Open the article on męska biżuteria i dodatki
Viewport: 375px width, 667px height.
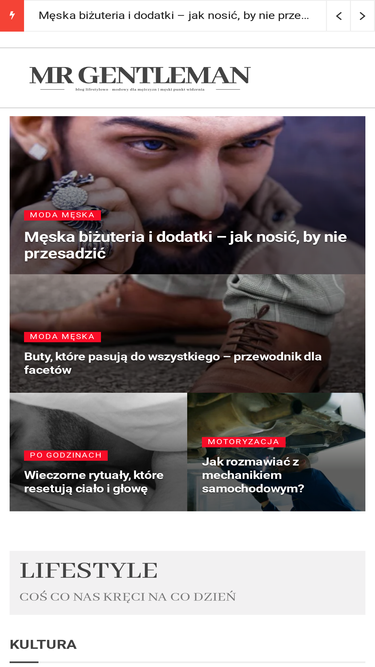(185, 245)
